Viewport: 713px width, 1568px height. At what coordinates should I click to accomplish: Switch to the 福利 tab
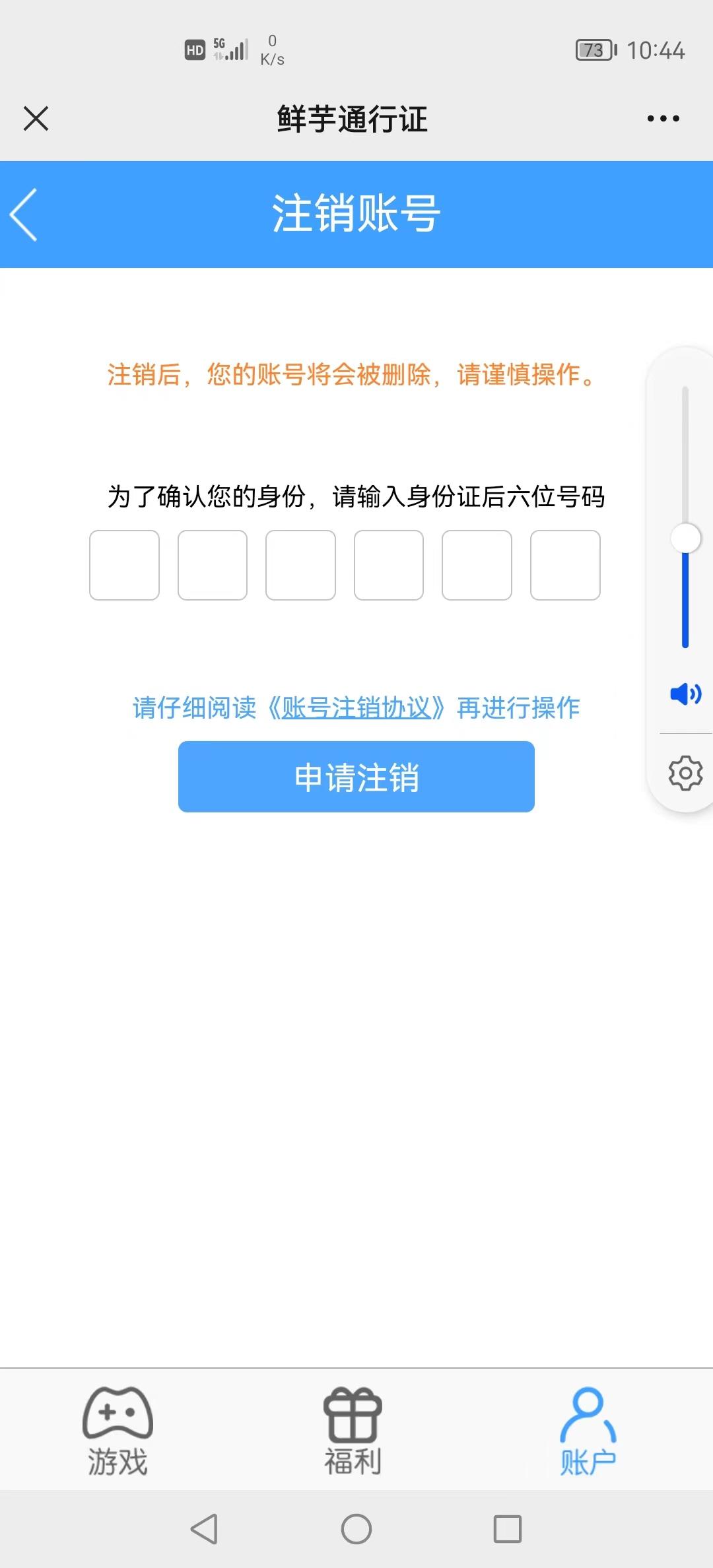(353, 1430)
